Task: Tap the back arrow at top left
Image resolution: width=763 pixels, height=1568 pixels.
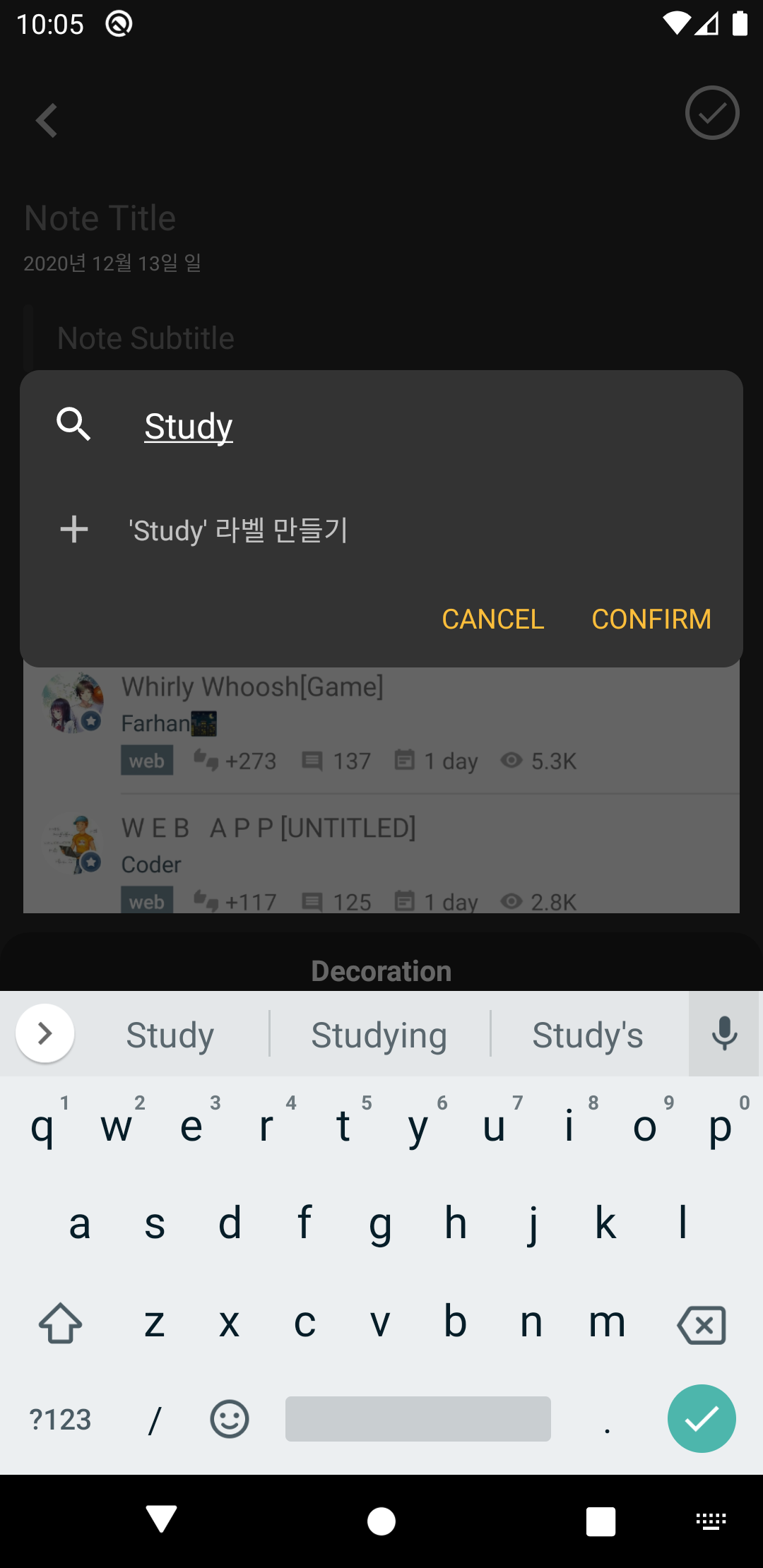Action: (x=45, y=119)
